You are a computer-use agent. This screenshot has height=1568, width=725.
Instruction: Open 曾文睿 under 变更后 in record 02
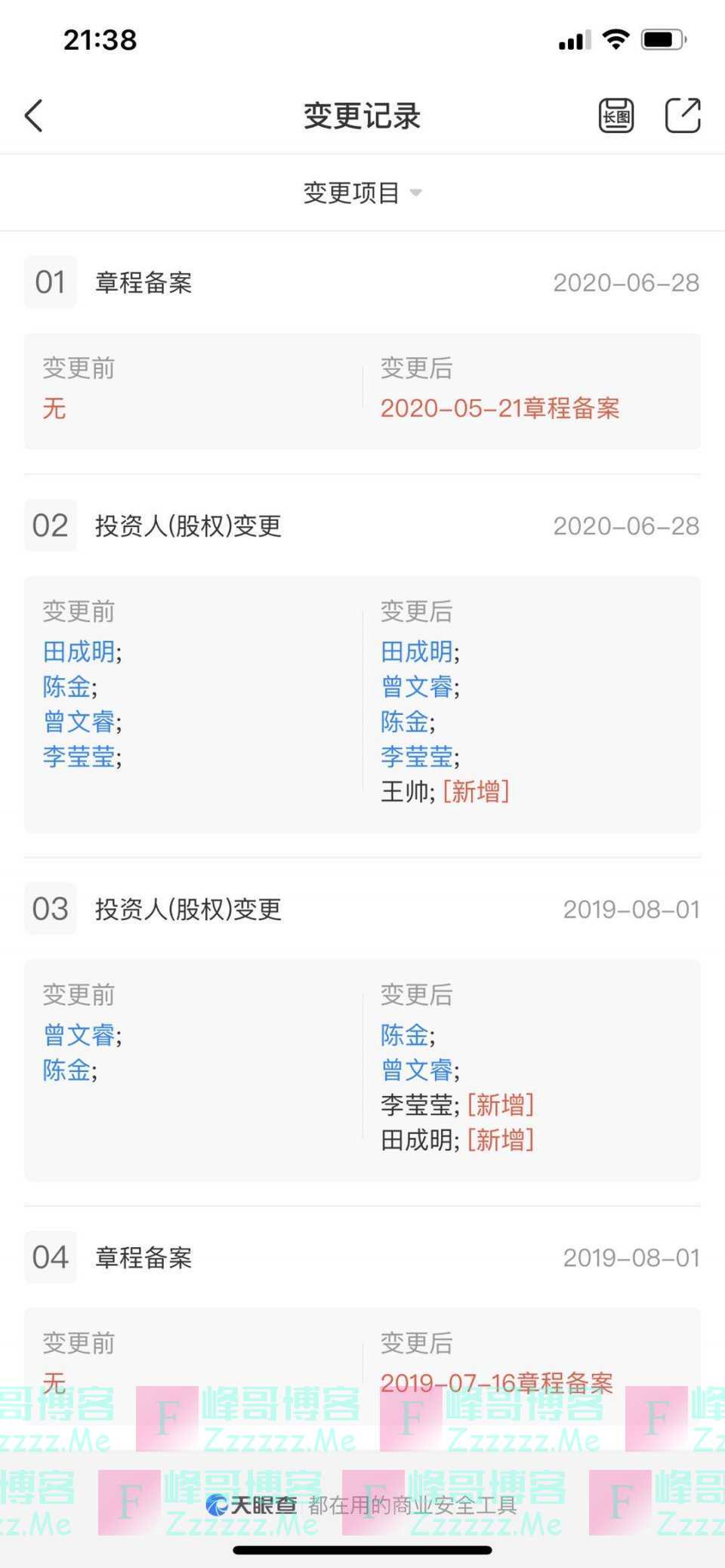417,687
